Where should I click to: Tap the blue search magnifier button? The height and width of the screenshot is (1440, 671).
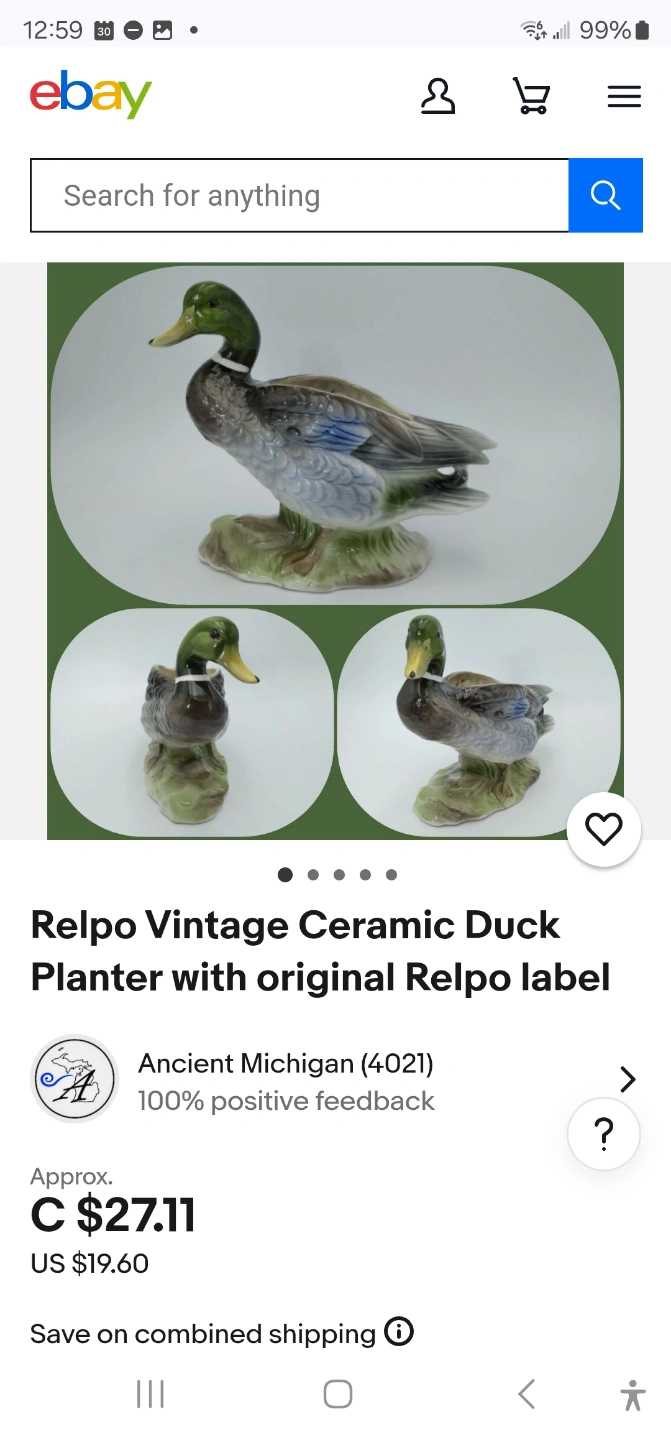tap(606, 195)
